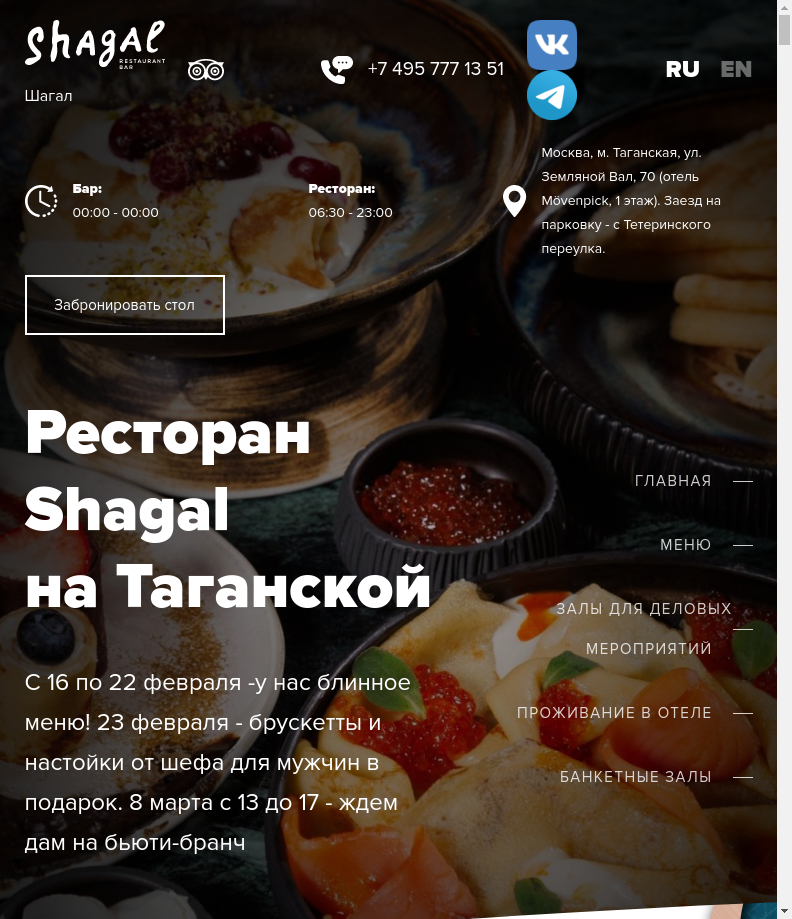The image size is (792, 919).
Task: Tap the Забронировать стол button
Action: 125,305
